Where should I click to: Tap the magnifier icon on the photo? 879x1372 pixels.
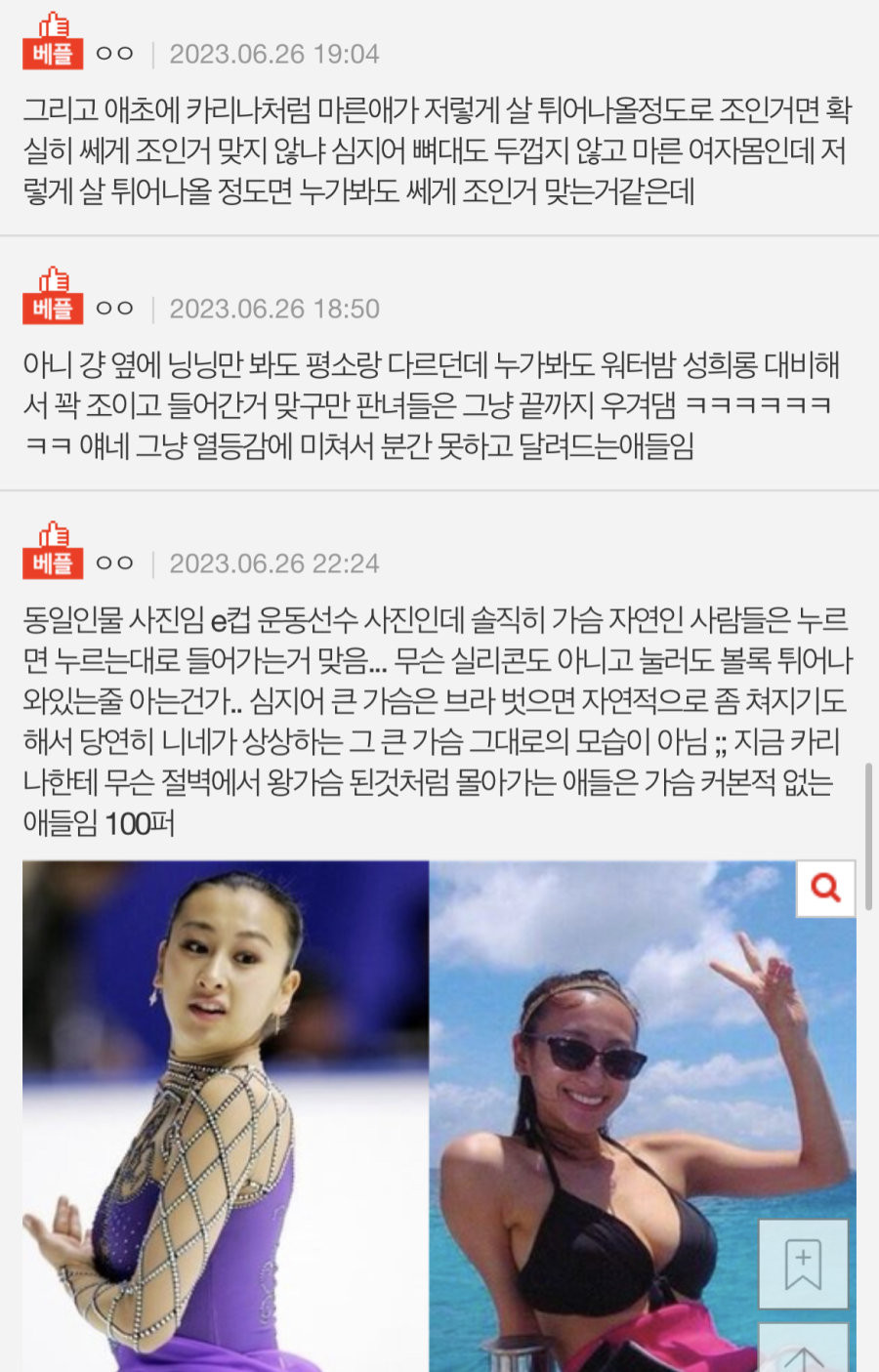(825, 888)
